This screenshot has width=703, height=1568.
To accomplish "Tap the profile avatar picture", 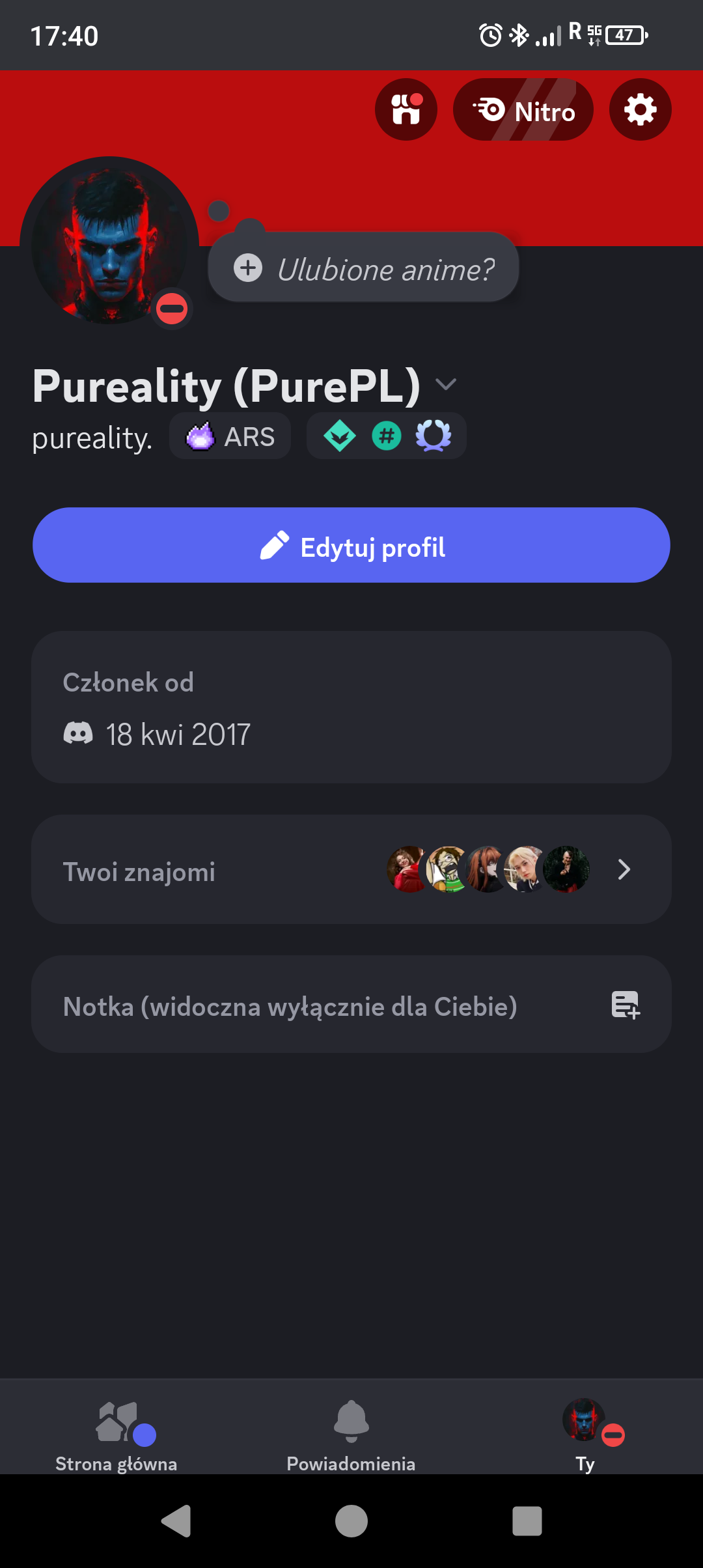I will 109,241.
